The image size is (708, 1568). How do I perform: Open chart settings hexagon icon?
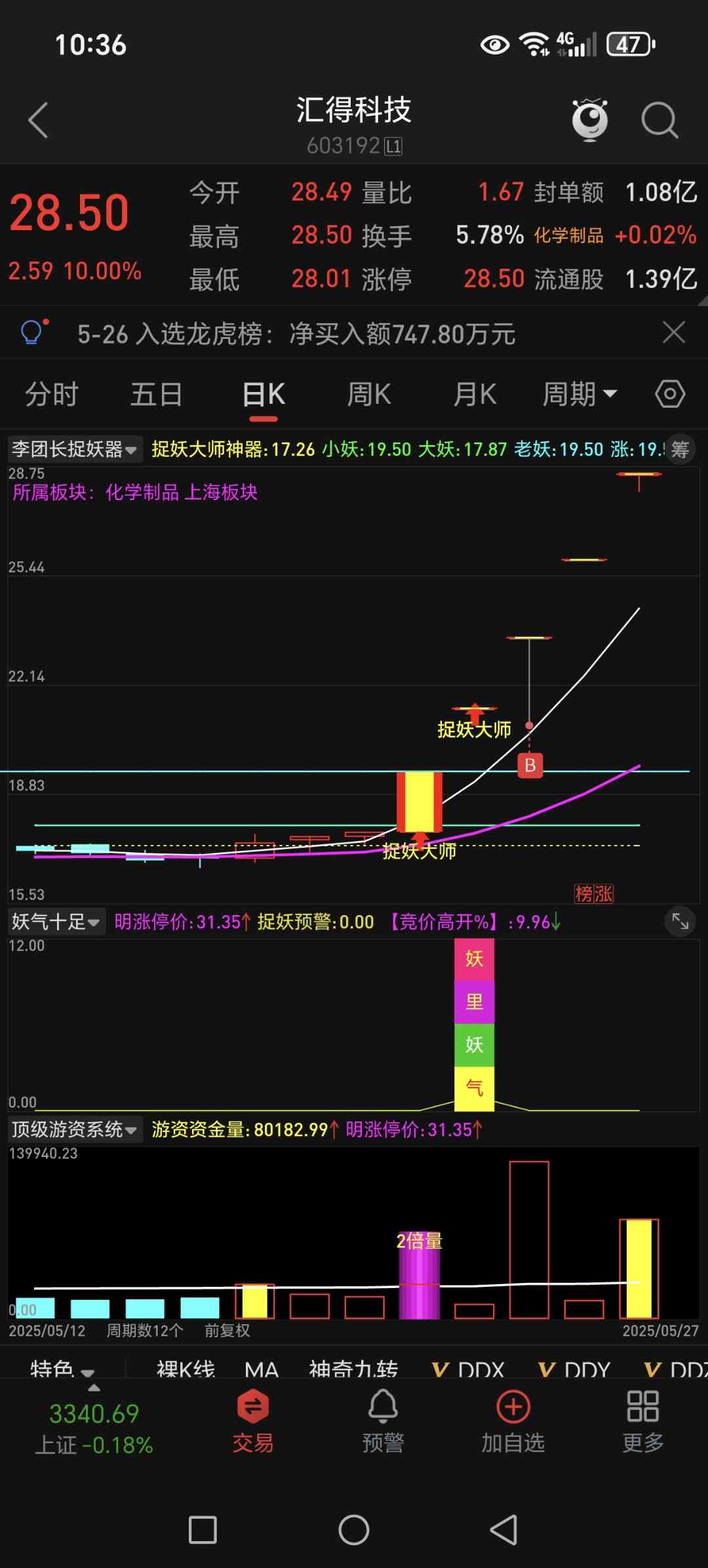[670, 395]
